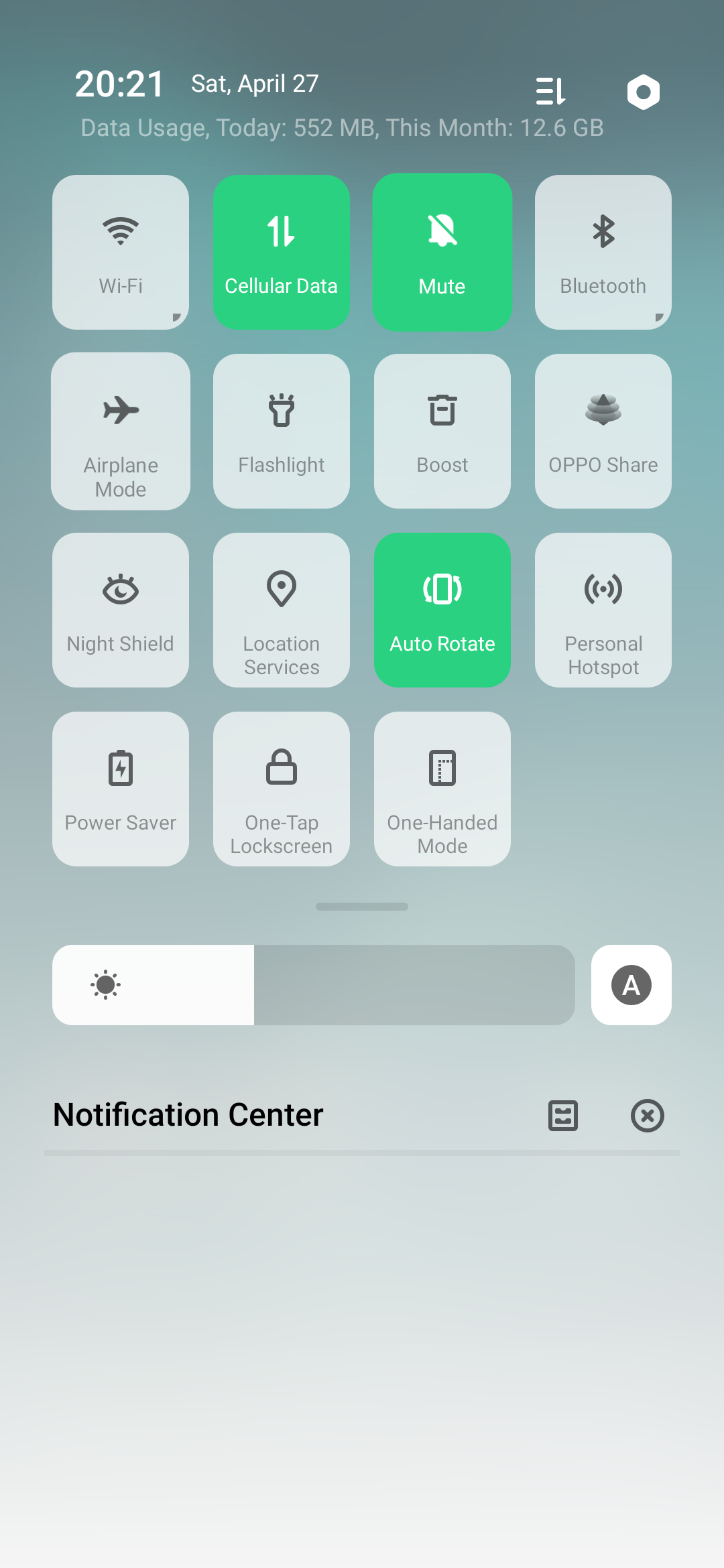Open the tile edit/sort icon
Image resolution: width=724 pixels, height=1568 pixels.
click(551, 91)
